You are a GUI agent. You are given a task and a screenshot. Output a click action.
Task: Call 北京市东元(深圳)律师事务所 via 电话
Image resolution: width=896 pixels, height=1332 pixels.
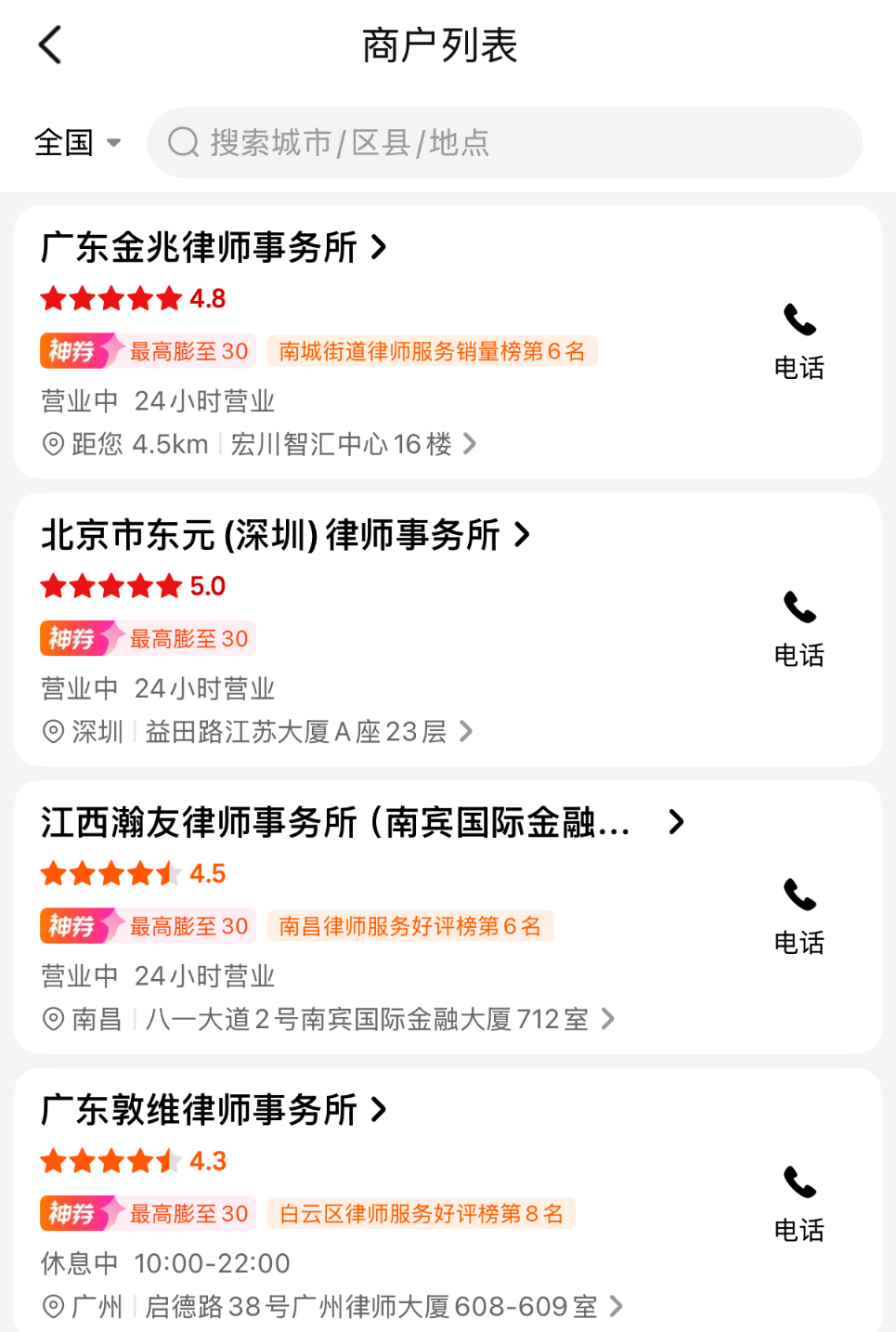799,629
